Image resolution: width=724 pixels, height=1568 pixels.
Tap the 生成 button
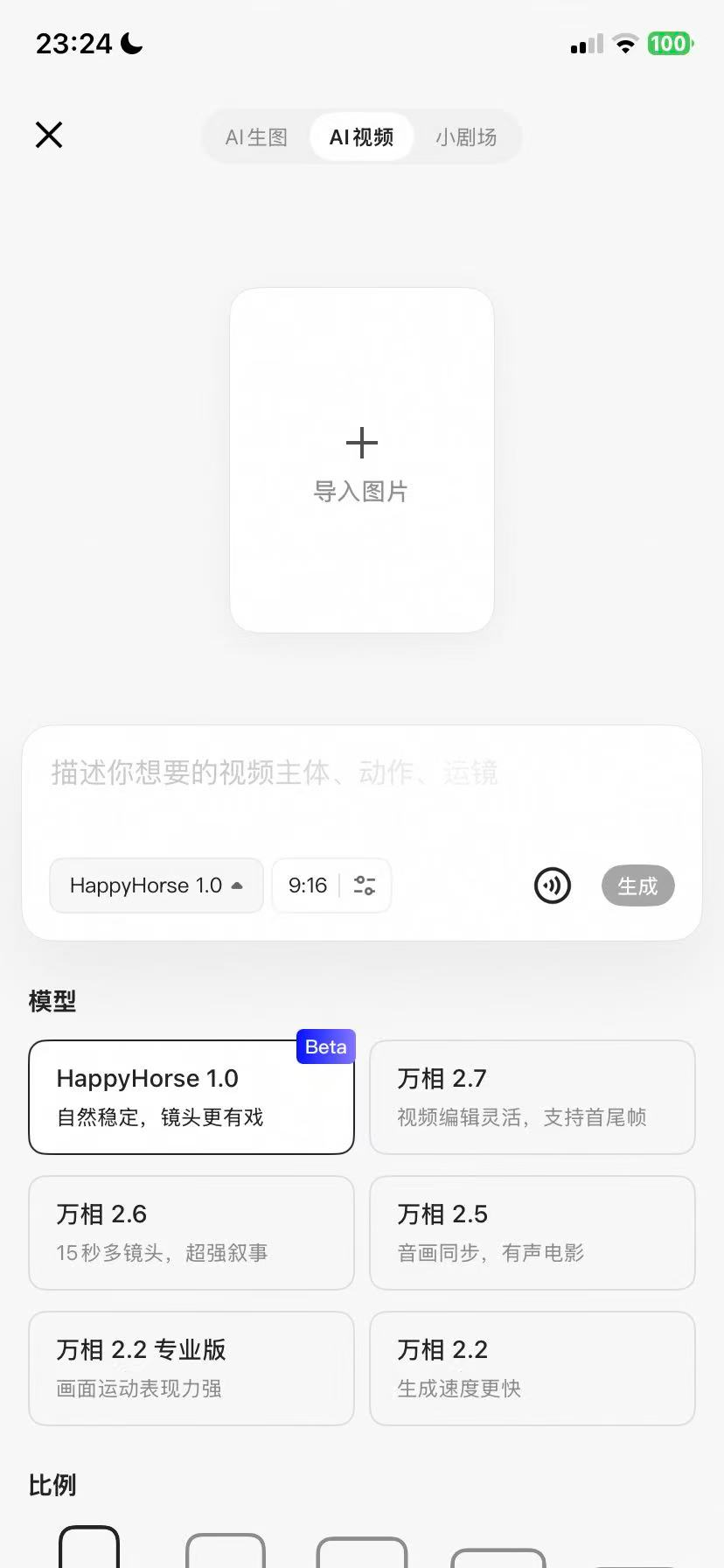(x=637, y=885)
